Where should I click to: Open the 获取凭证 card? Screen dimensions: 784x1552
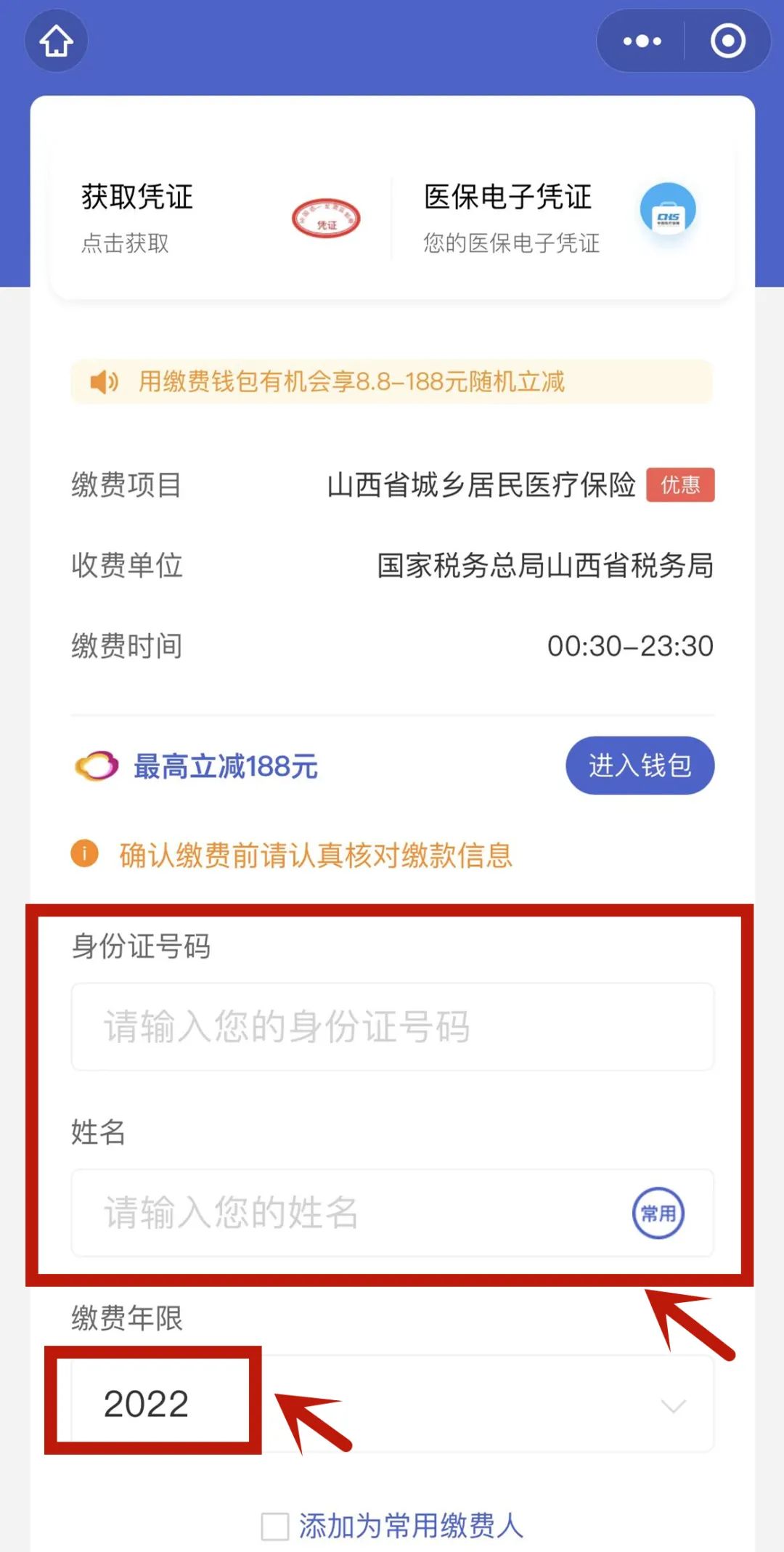[x=221, y=218]
